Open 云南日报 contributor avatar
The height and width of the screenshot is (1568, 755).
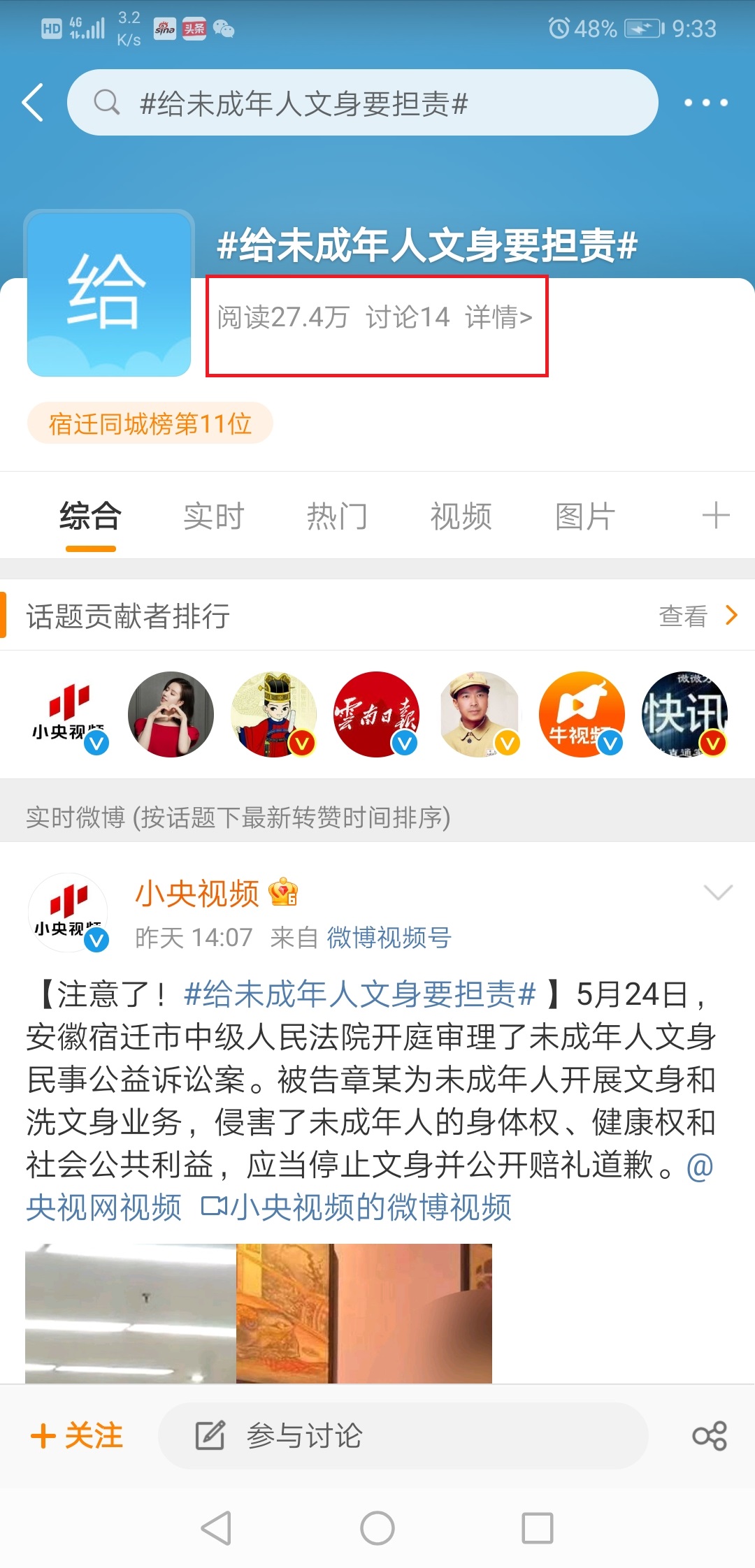click(x=377, y=714)
